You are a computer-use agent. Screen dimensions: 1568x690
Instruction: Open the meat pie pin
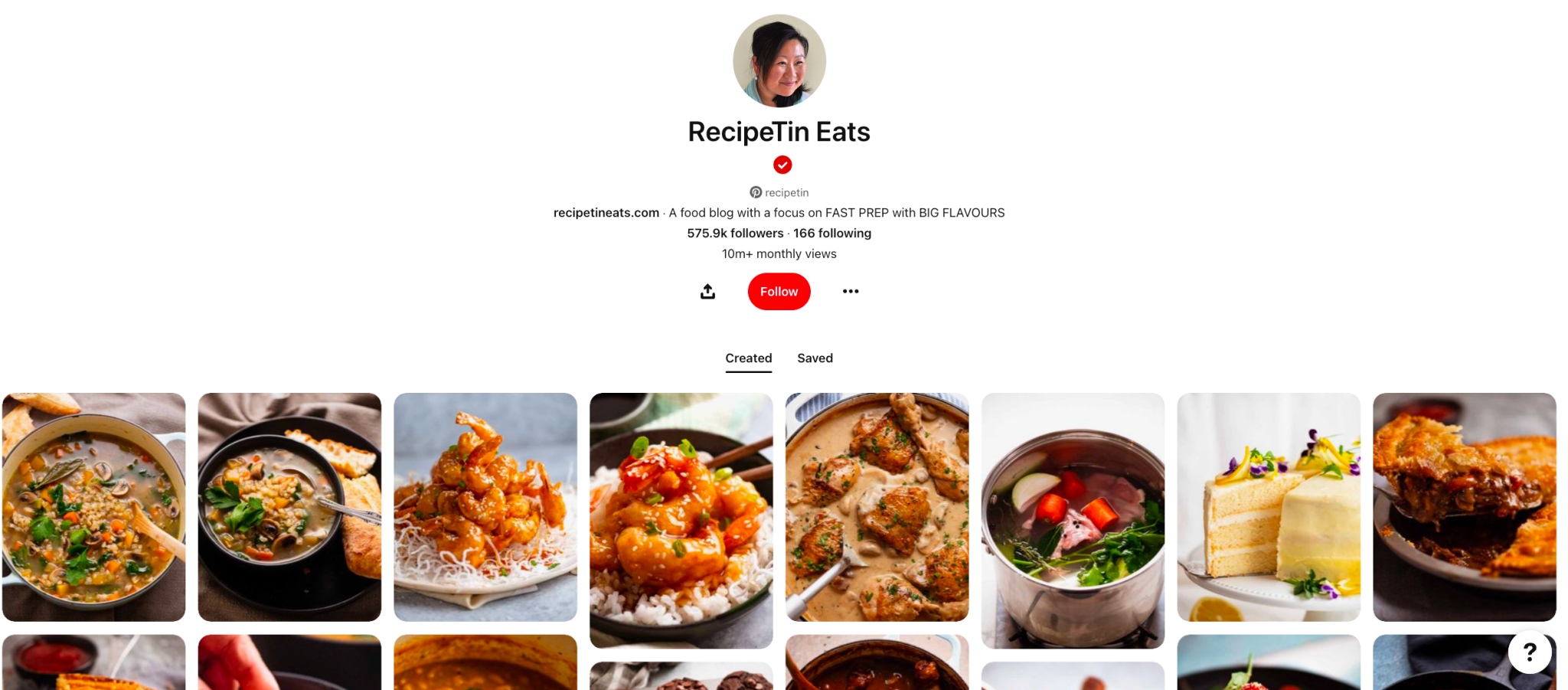coord(1464,507)
